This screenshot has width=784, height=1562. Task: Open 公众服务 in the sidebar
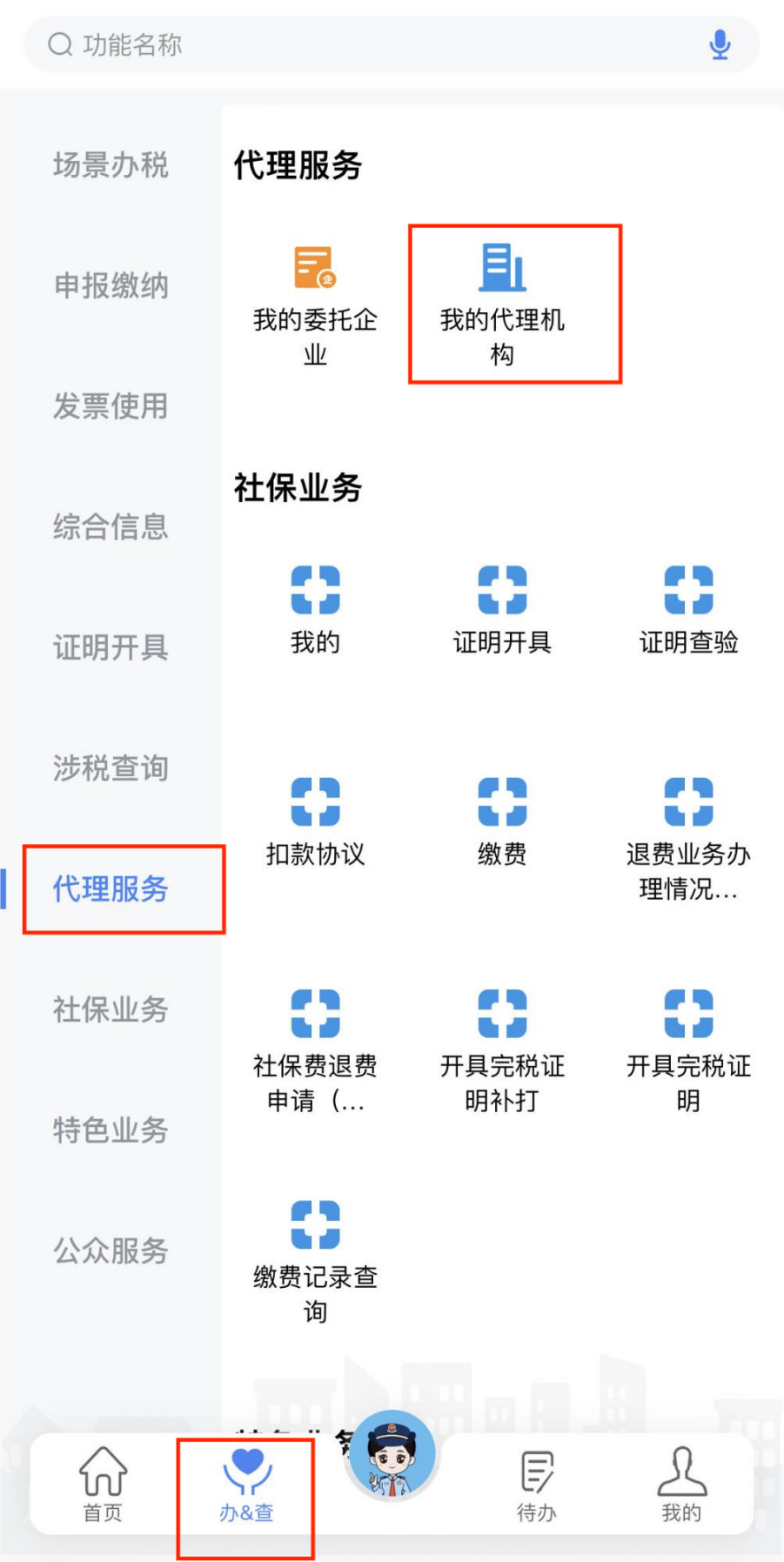coord(111,1250)
